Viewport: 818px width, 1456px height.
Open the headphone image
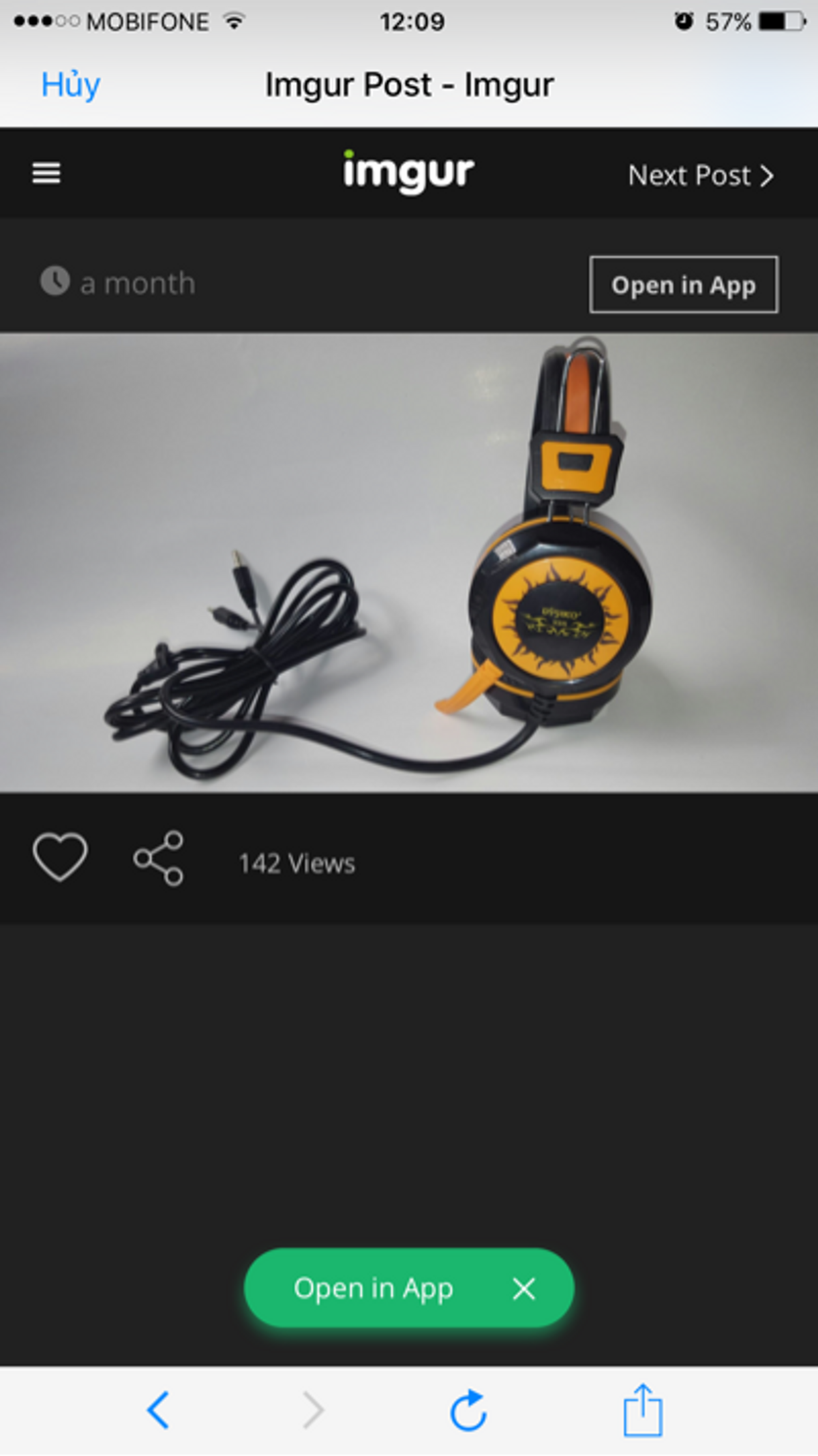coord(409,562)
